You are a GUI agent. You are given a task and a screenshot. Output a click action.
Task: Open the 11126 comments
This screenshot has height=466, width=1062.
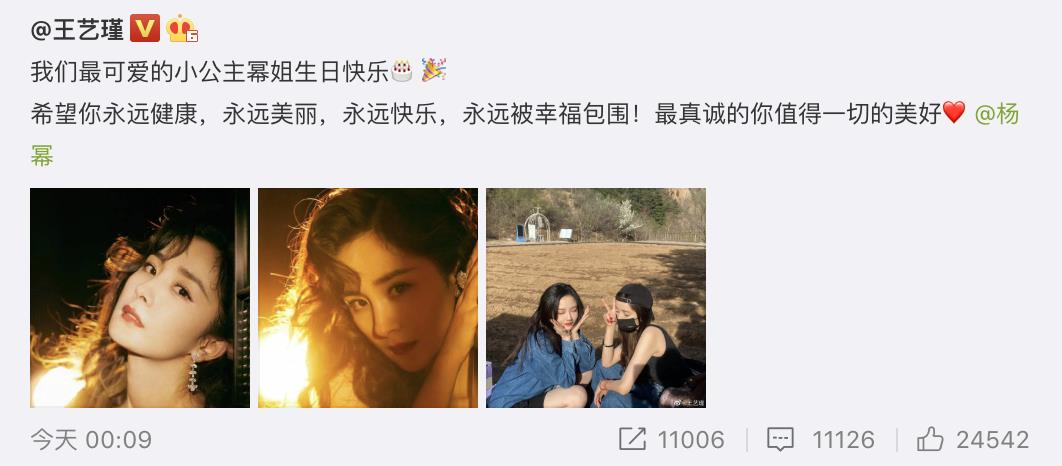click(821, 439)
